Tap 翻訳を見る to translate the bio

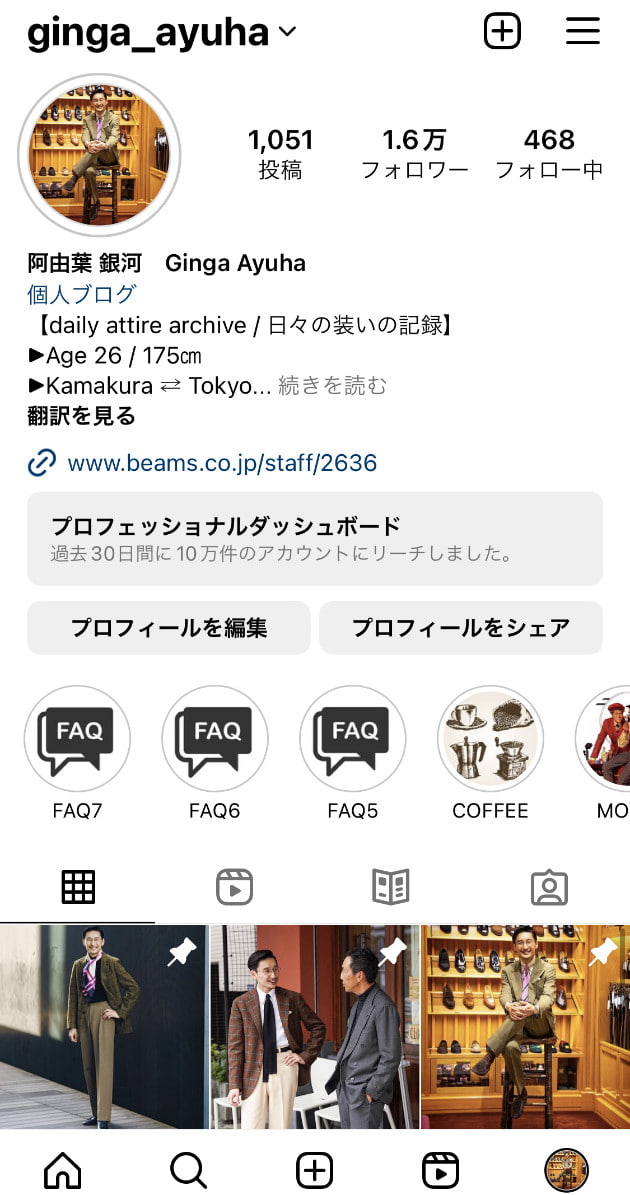coord(81,416)
